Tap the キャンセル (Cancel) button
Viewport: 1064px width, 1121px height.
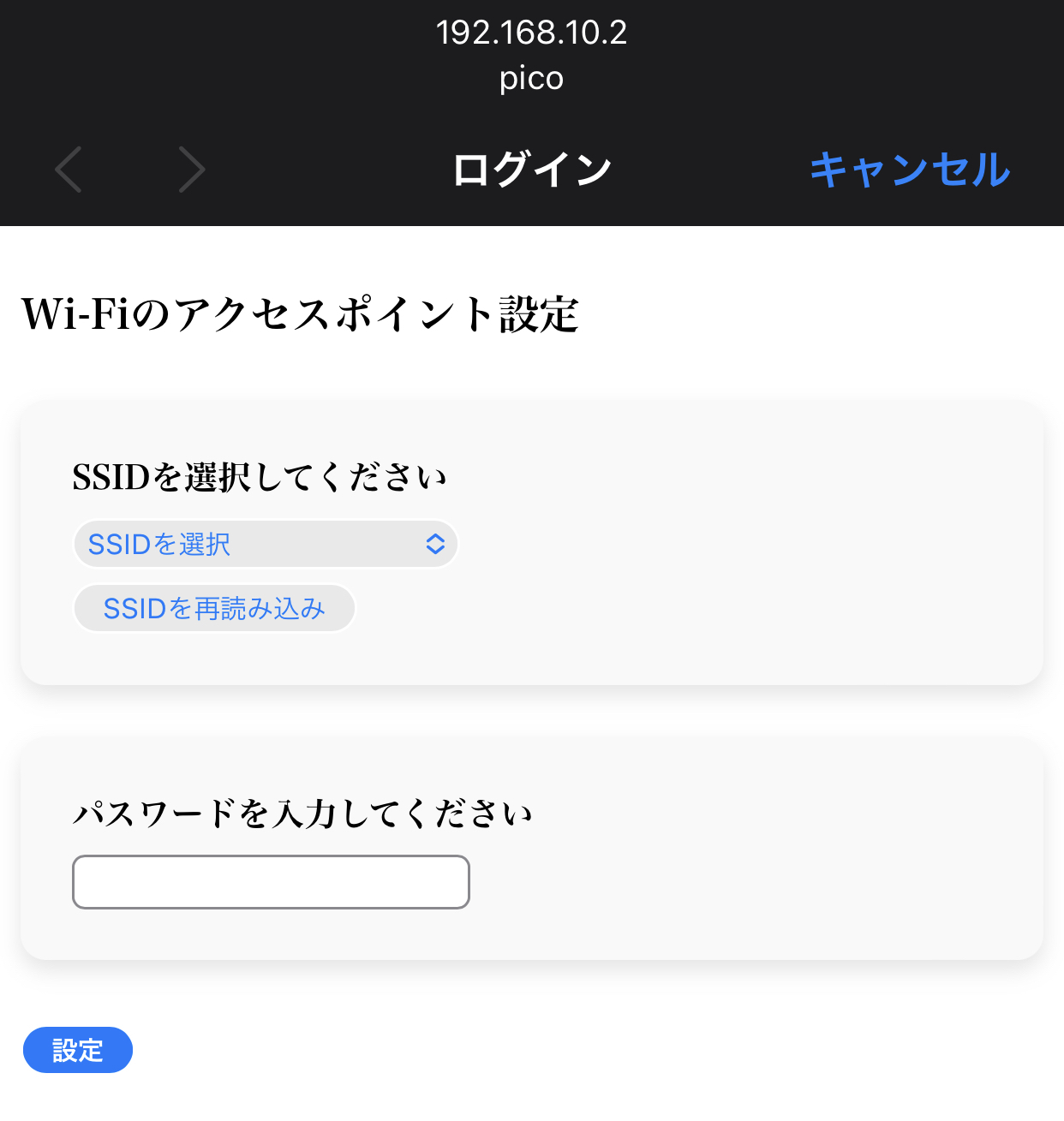pos(909,170)
